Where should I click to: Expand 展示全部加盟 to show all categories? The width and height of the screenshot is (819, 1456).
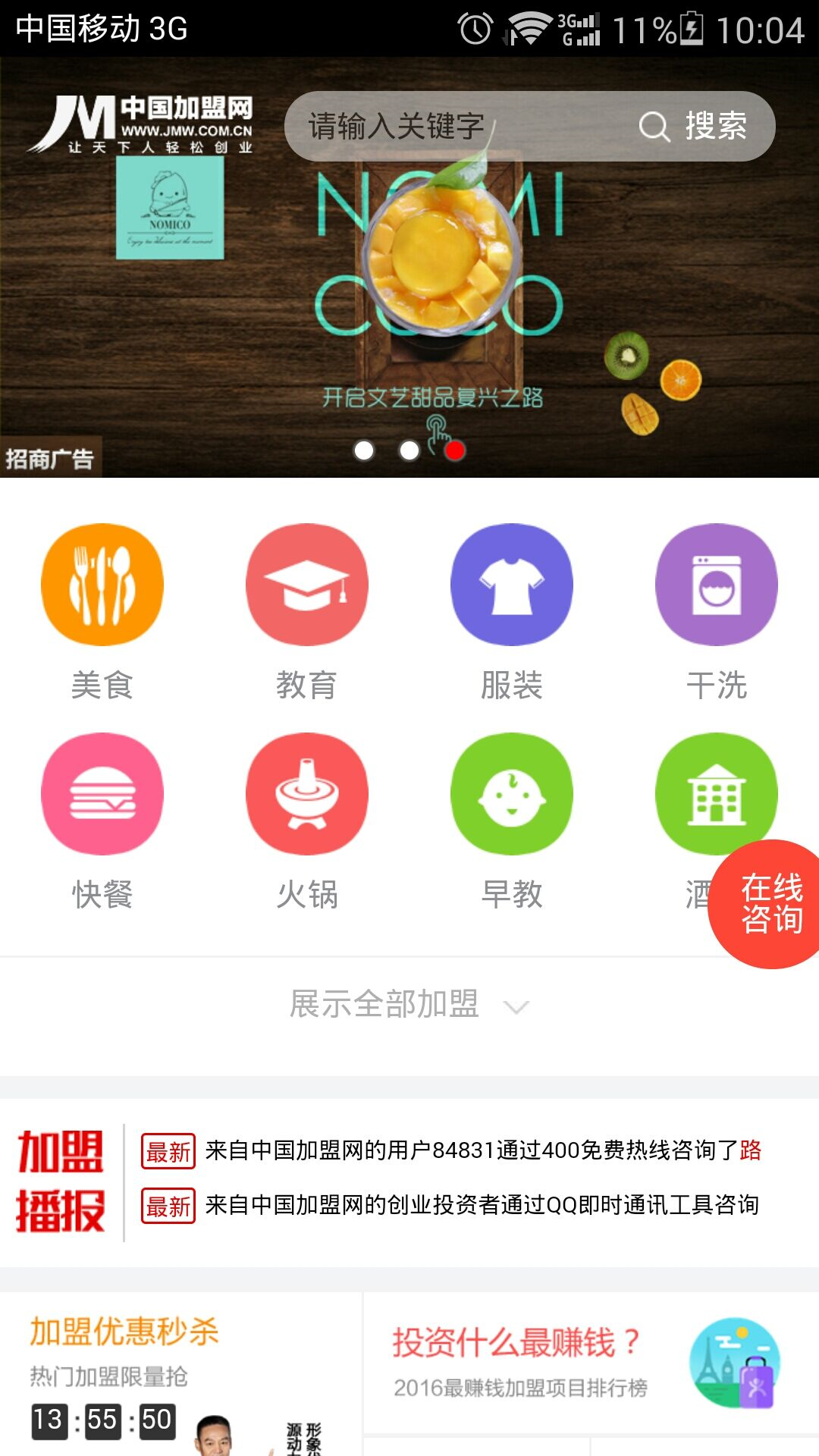coord(409,1004)
